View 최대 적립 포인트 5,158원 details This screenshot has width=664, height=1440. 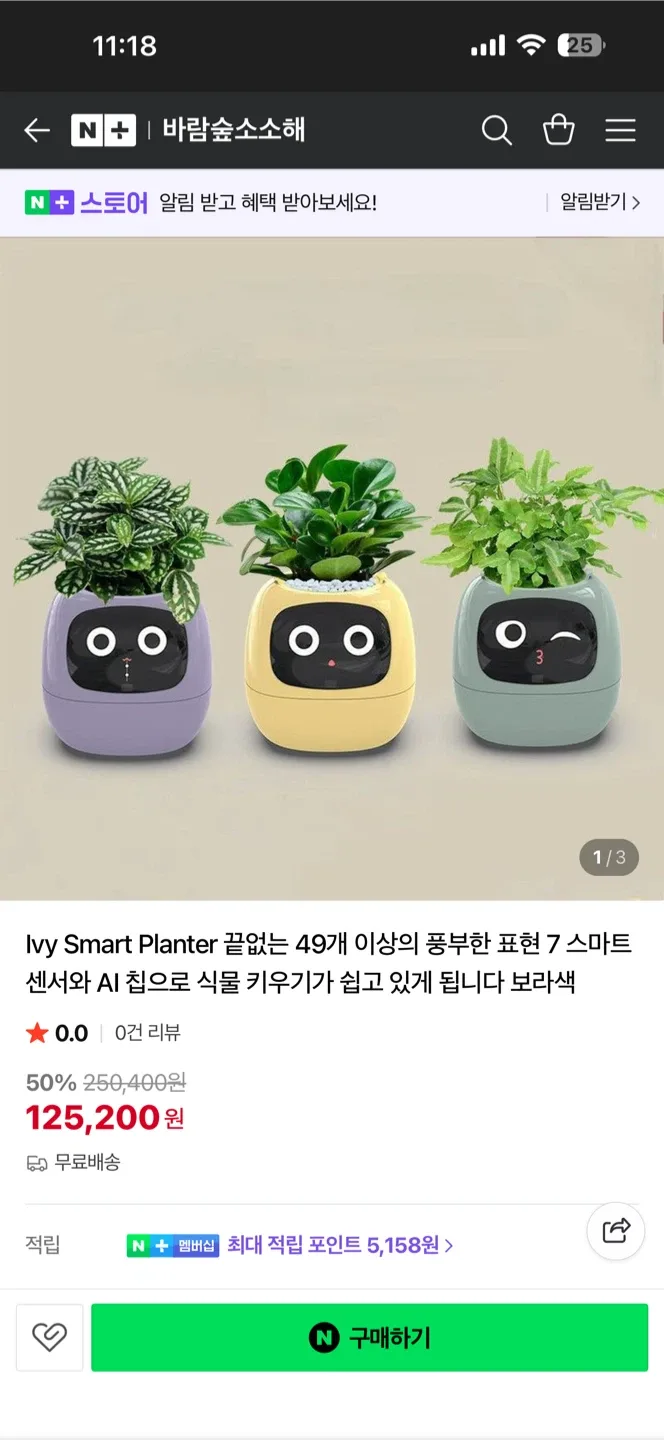[x=340, y=1245]
